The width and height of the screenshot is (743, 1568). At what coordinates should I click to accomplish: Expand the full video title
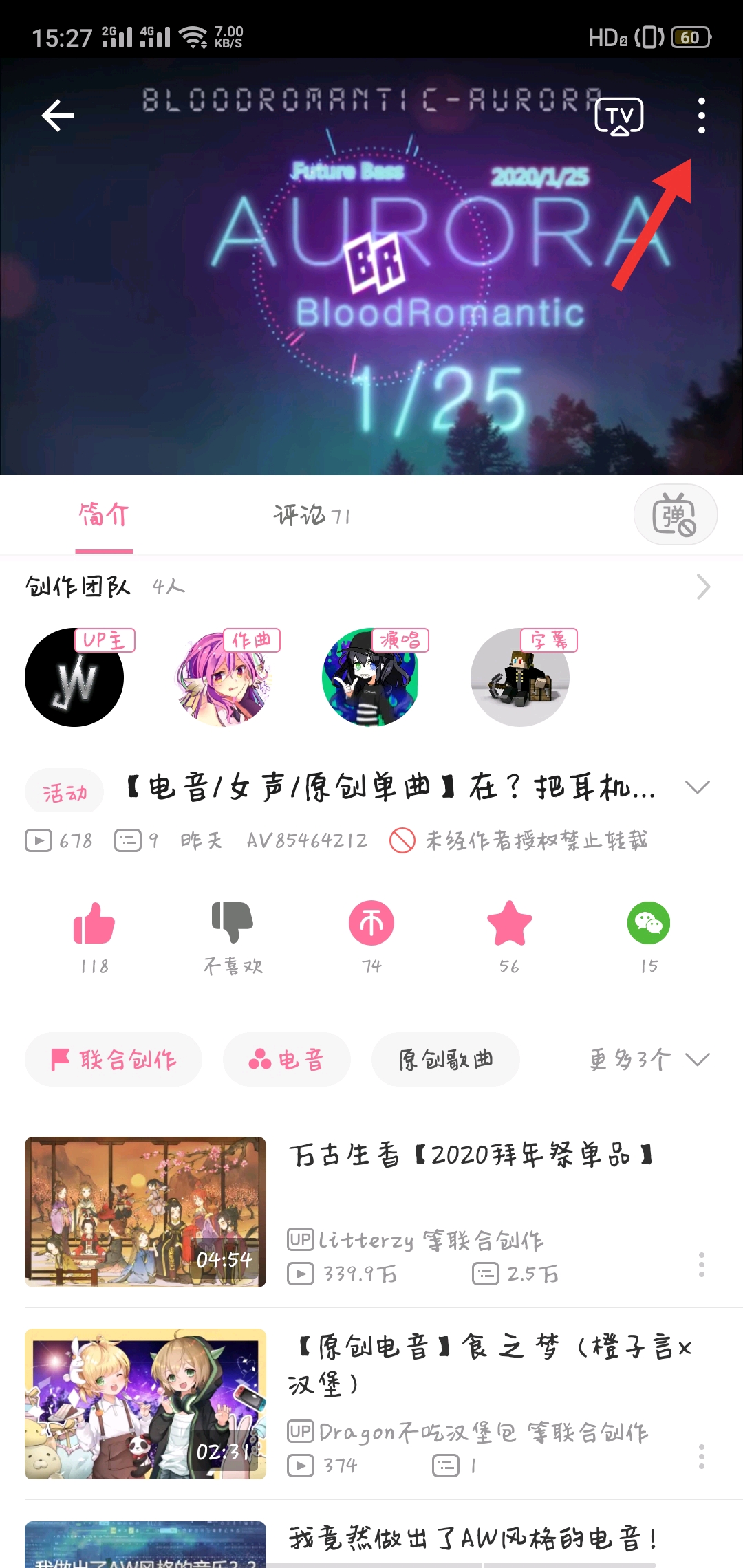click(x=697, y=787)
